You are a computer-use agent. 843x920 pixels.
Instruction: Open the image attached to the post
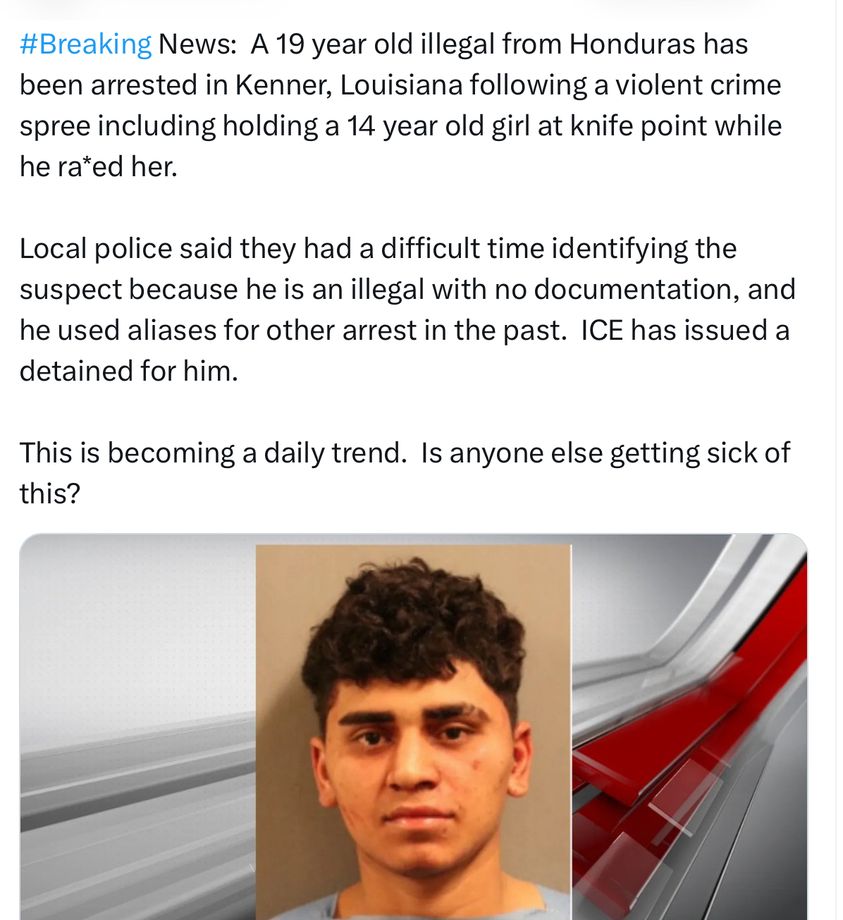pyautogui.click(x=413, y=728)
